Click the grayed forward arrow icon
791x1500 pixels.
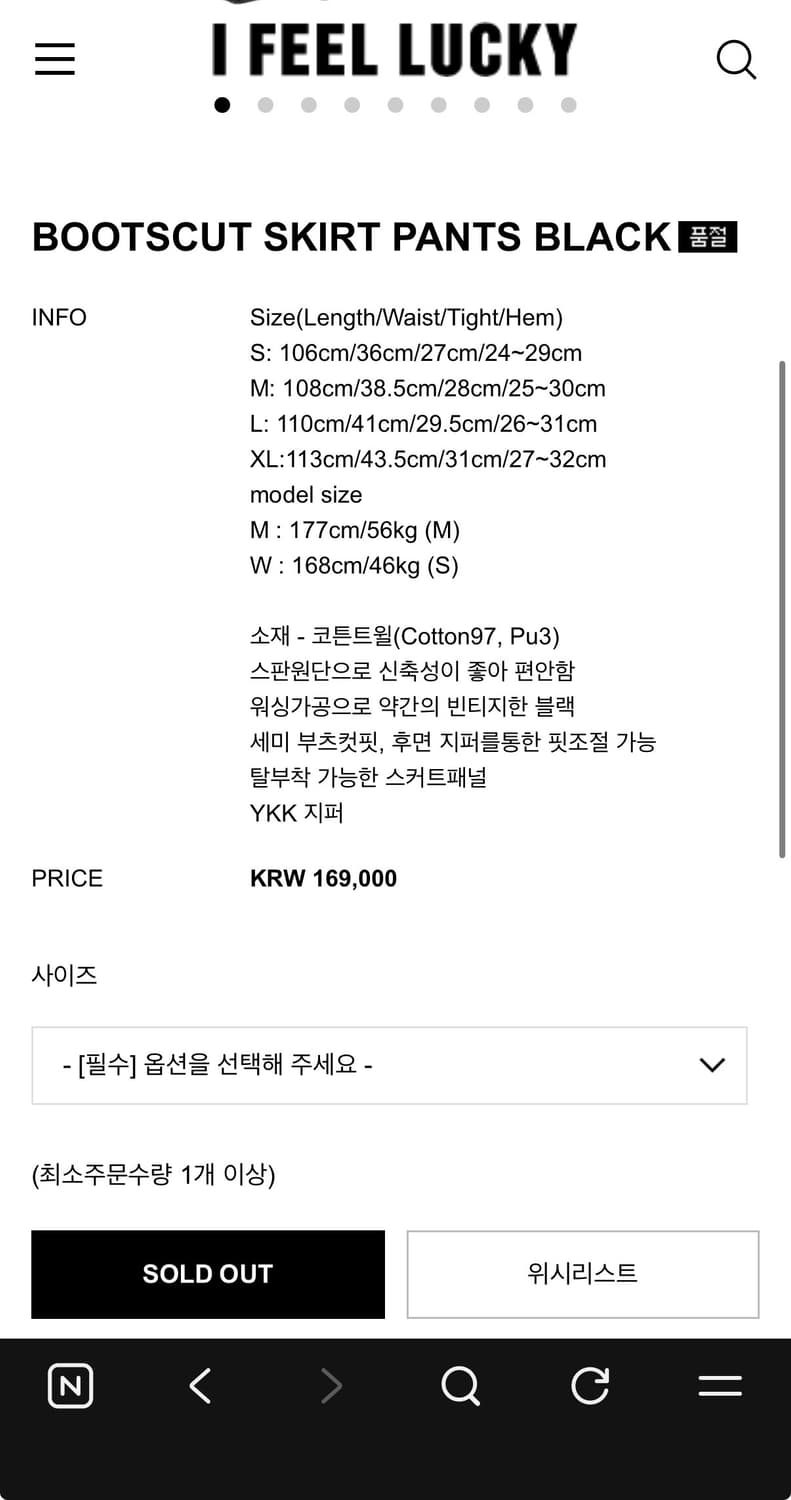(330, 1386)
